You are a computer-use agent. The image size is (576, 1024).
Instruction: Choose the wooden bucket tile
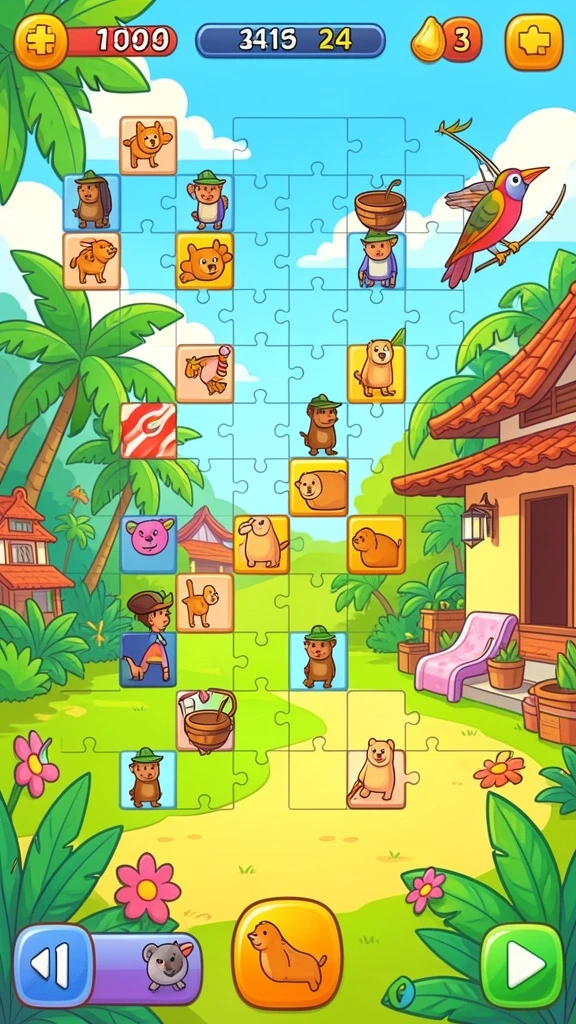pos(206,719)
